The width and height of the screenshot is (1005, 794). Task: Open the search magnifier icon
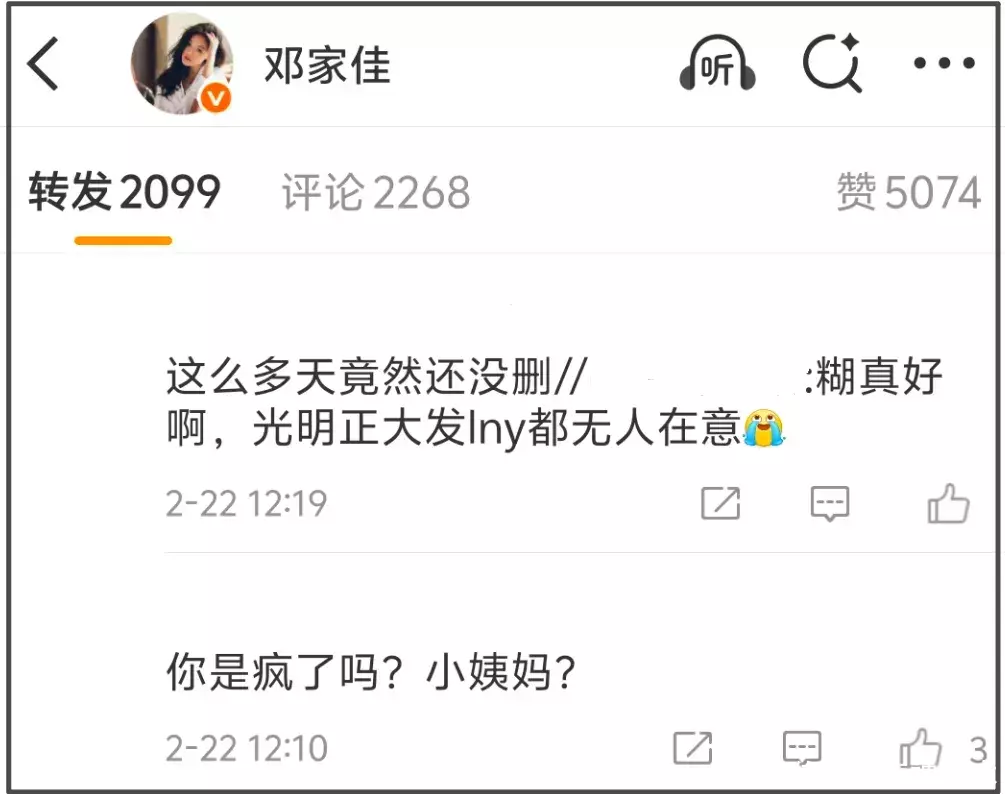click(832, 63)
